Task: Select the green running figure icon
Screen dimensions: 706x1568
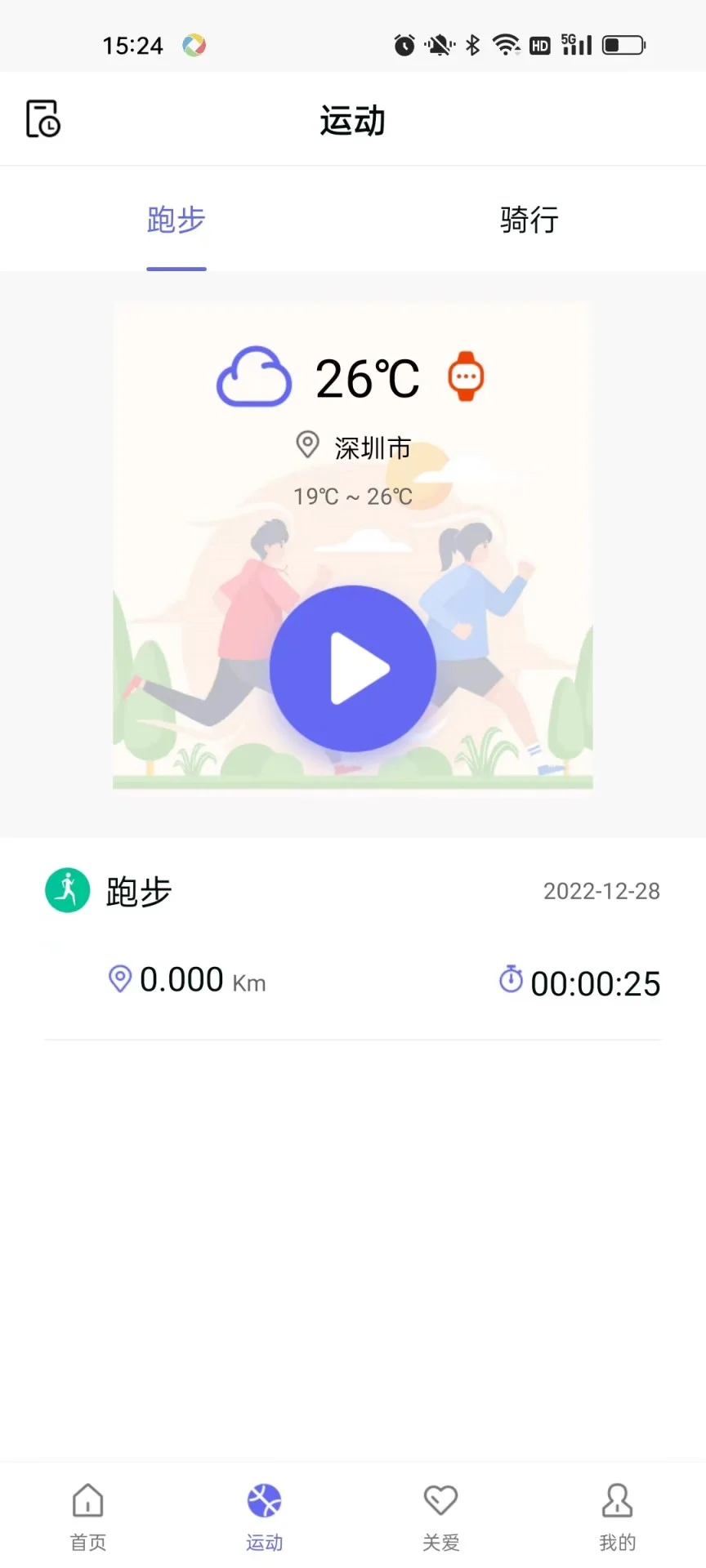Action: [x=66, y=890]
